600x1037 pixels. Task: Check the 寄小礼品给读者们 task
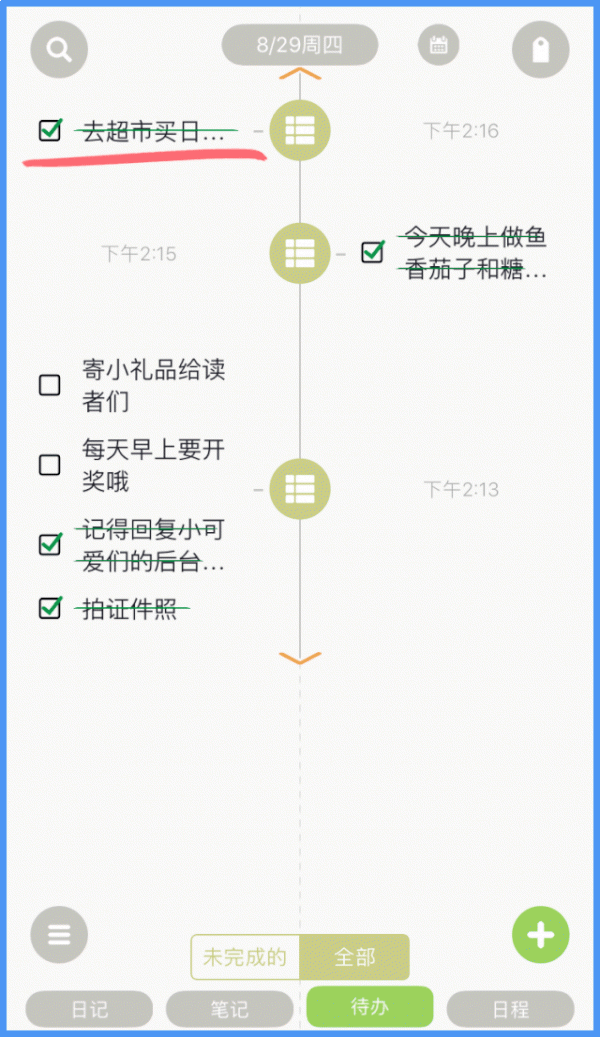[x=50, y=385]
